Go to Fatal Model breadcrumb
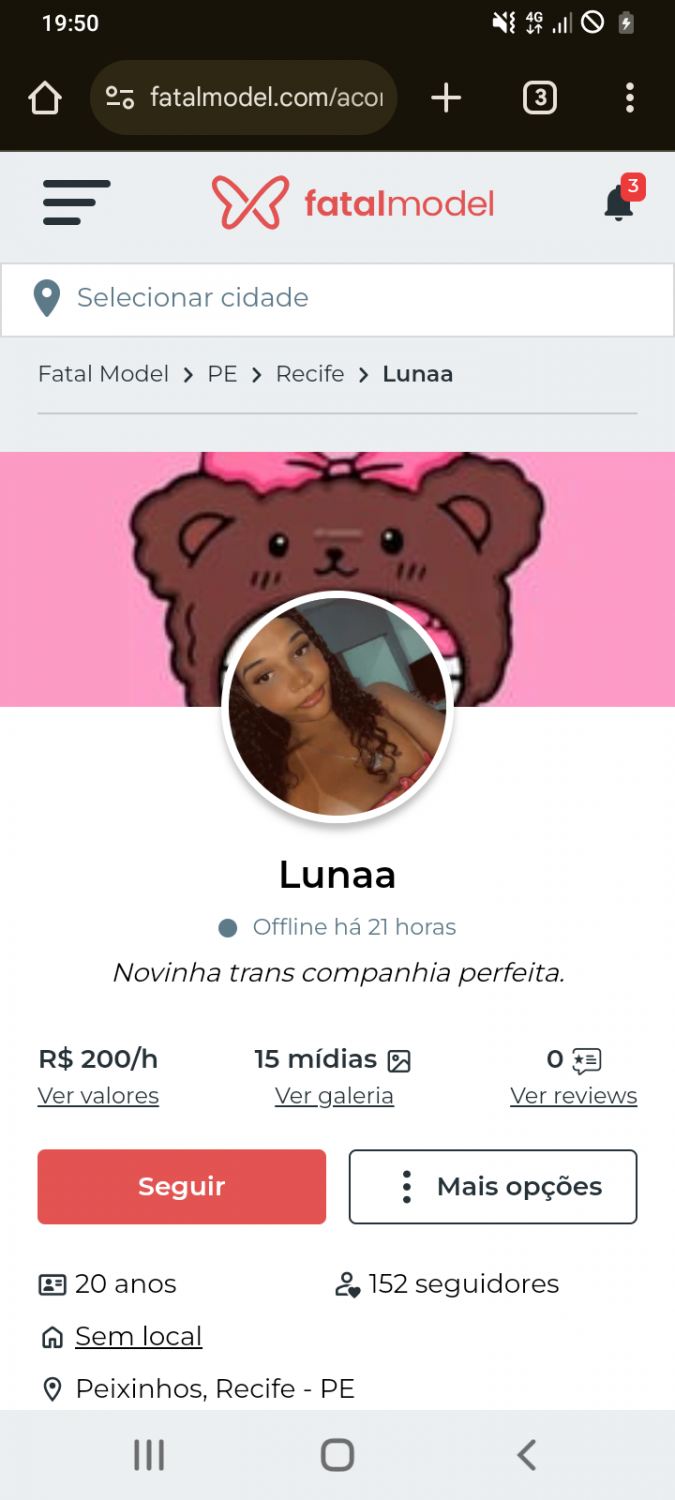Image resolution: width=675 pixels, height=1500 pixels. click(x=103, y=374)
